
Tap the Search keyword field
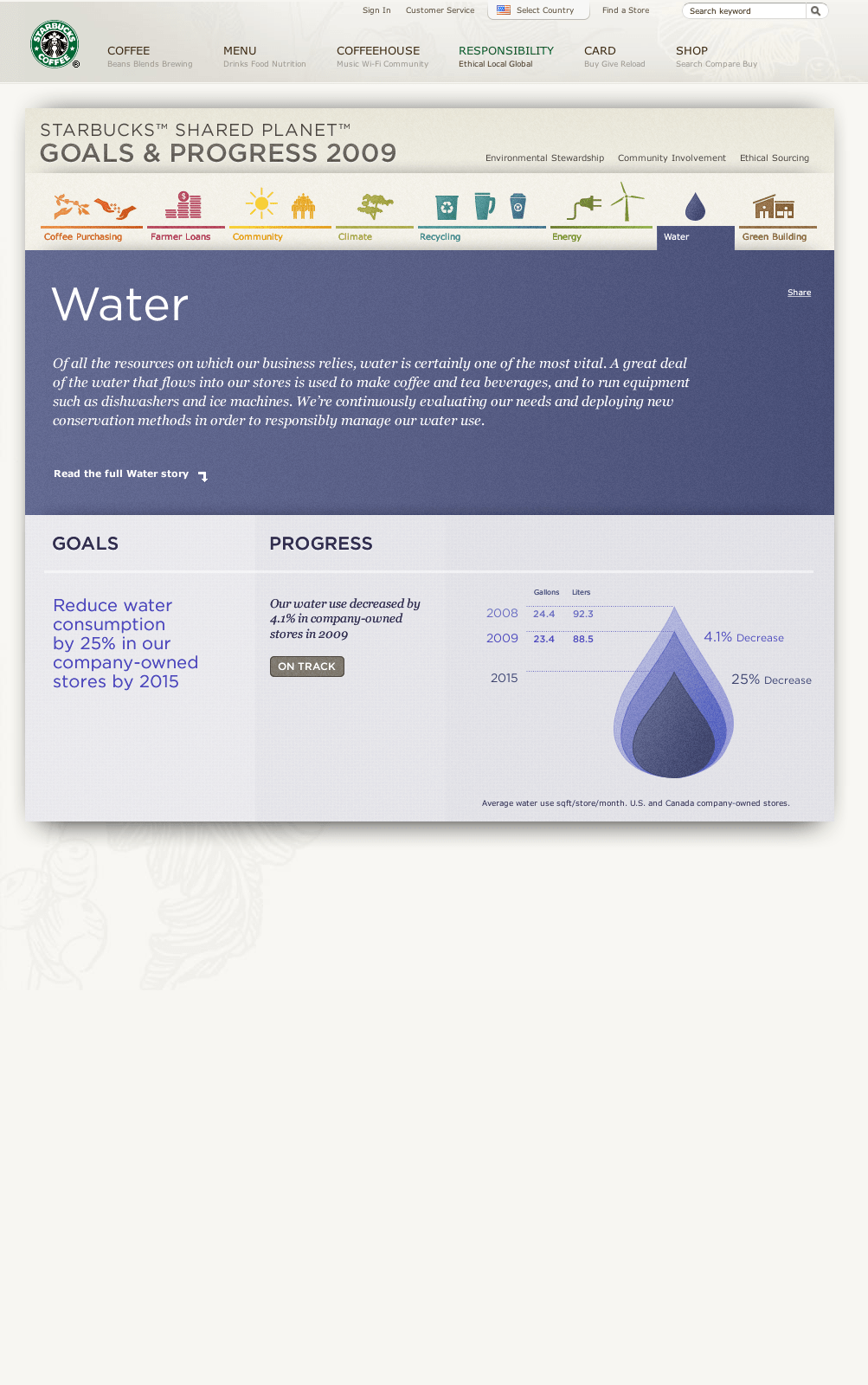744,11
